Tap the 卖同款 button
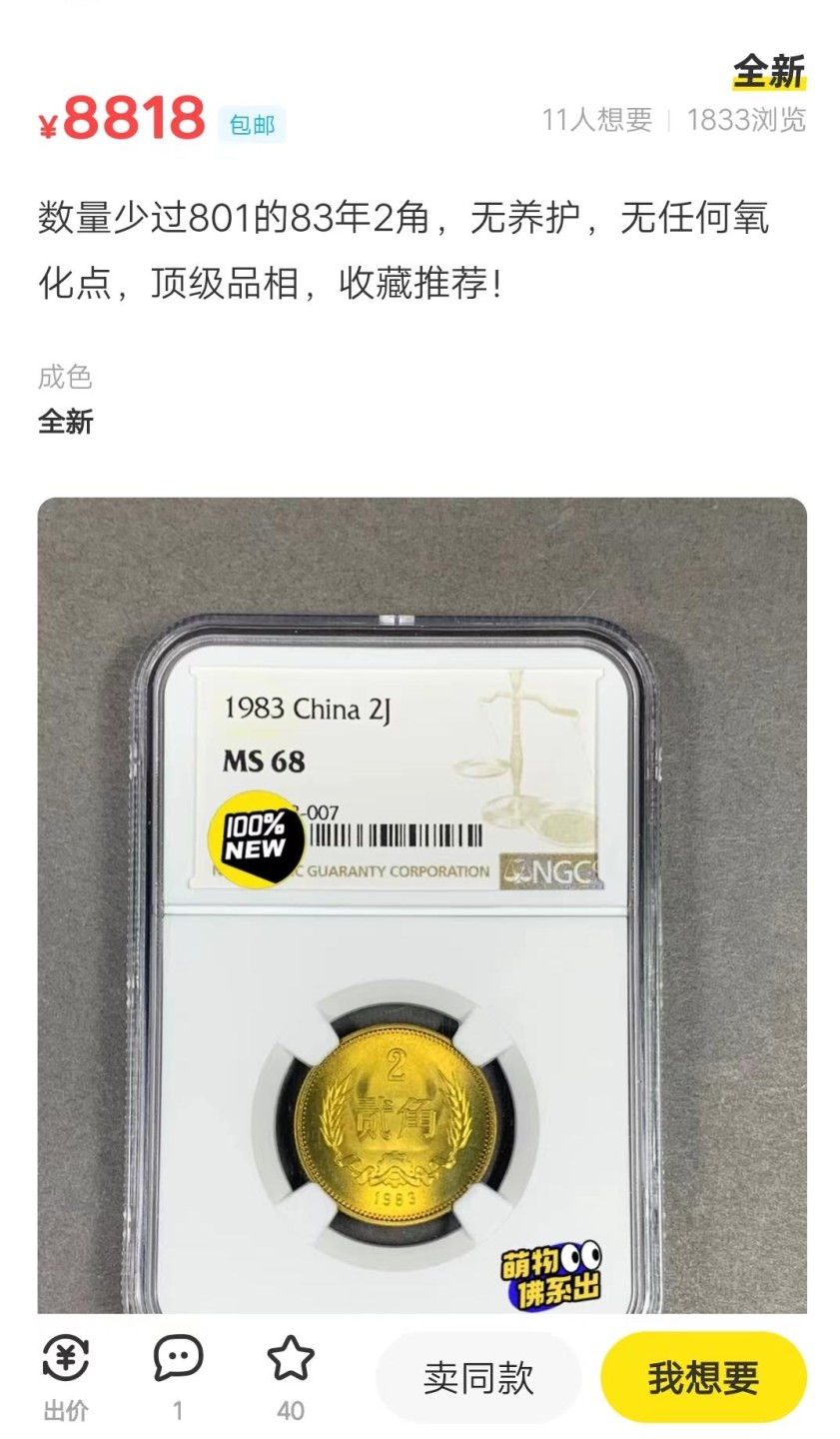This screenshot has height=1439, width=840. [477, 1378]
